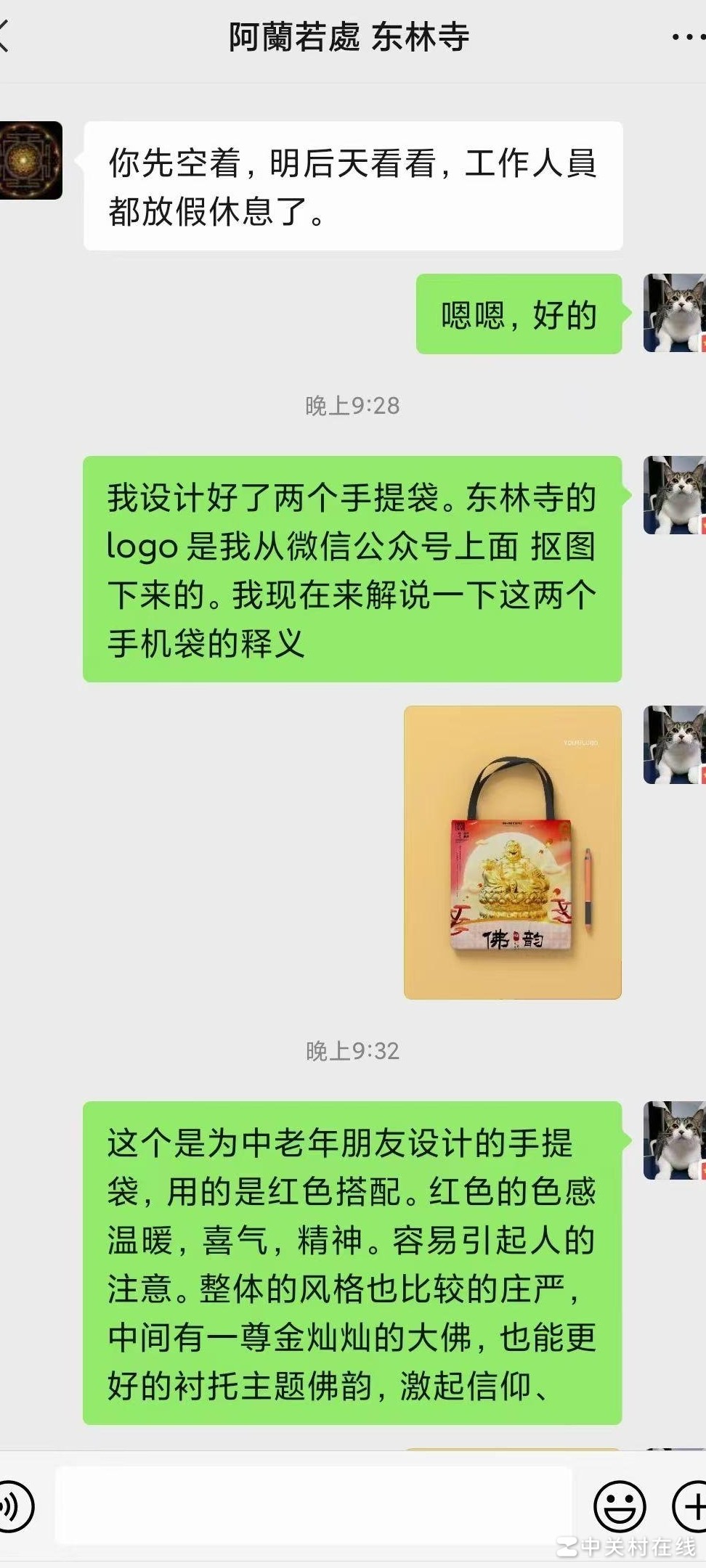Focus the message text field
Image resolution: width=706 pixels, height=1568 pixels.
[x=314, y=1505]
